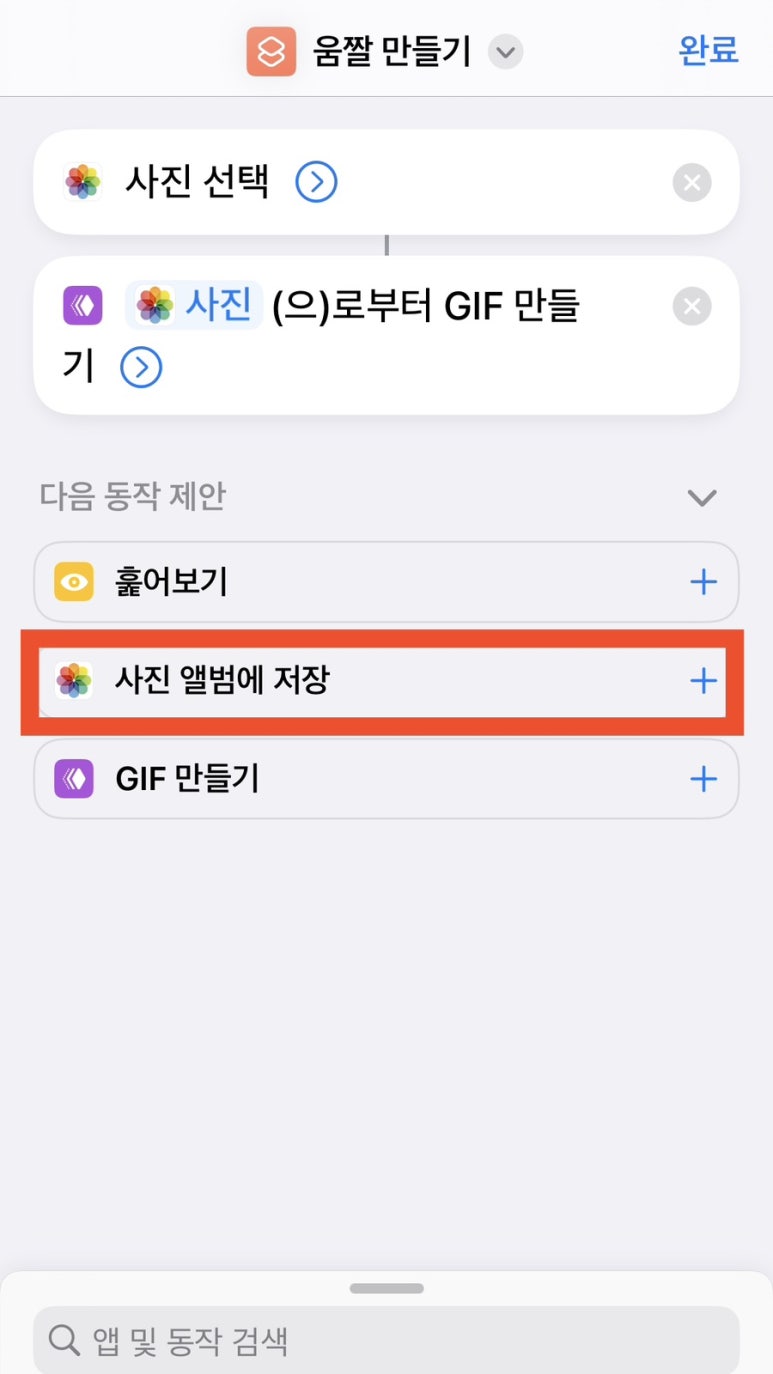Screen dimensions: 773x1374
Task: Collapse the 다음 동작 제안 section
Action: (702, 497)
